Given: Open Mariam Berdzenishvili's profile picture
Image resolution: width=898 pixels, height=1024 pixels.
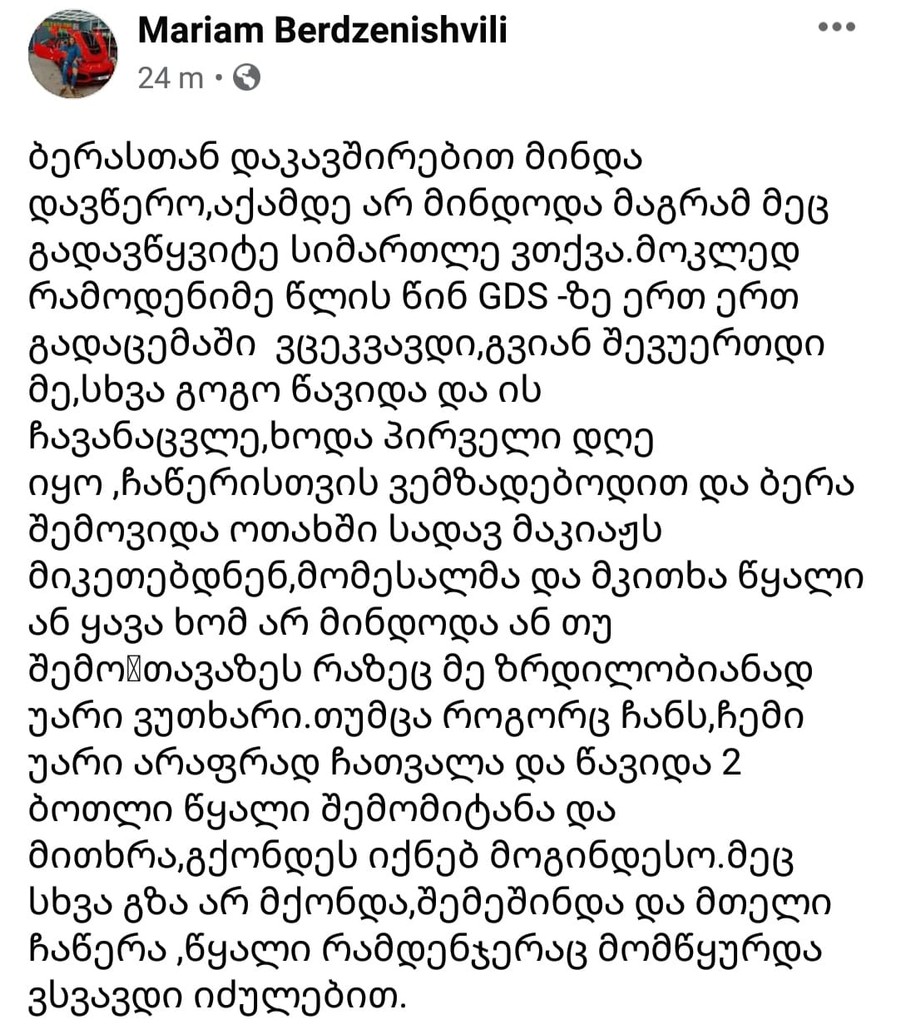Looking at the screenshot, I should click(x=72, y=53).
